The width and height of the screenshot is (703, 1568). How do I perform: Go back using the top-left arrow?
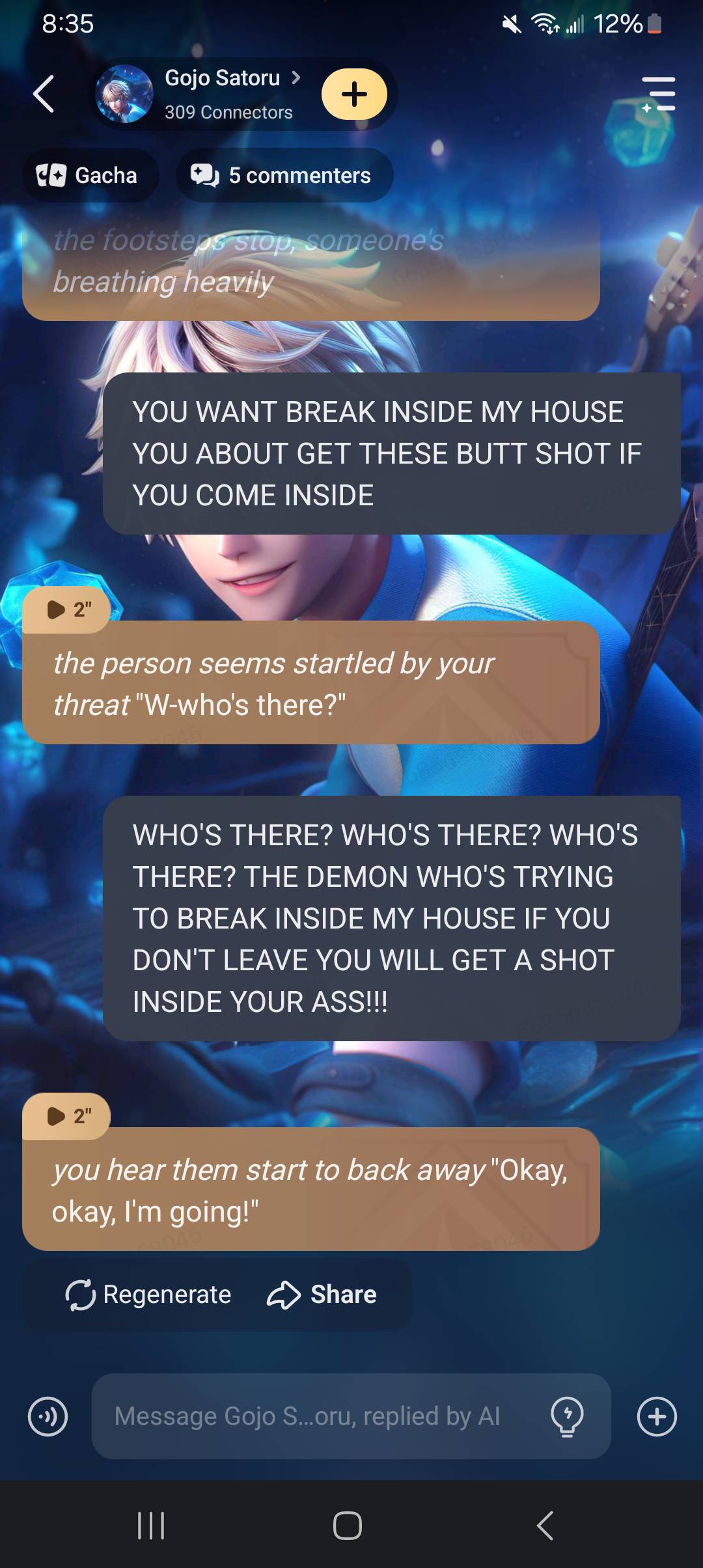coord(44,94)
